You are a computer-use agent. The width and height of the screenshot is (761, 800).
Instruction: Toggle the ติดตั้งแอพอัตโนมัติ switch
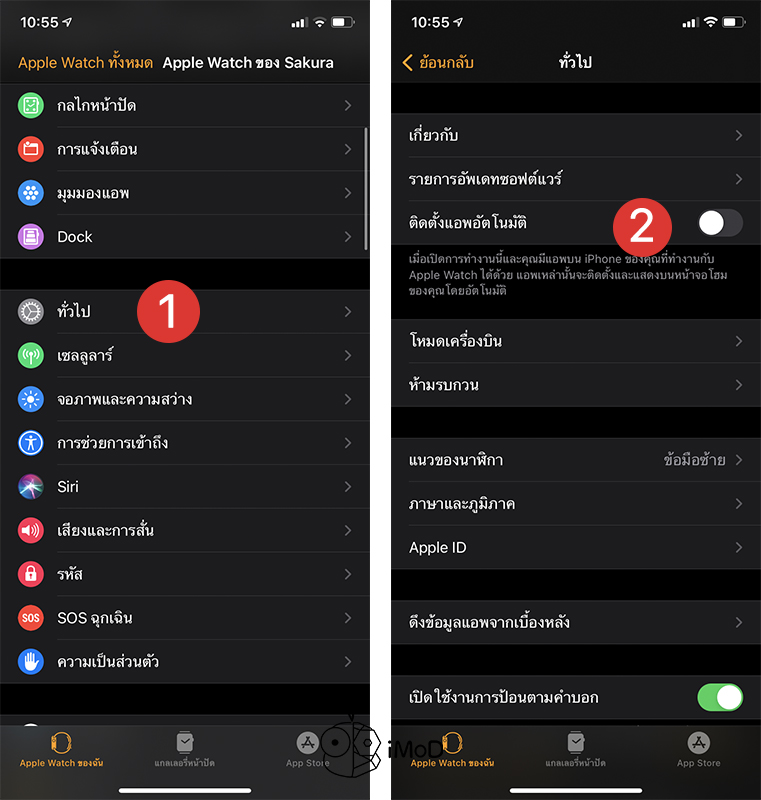tap(719, 223)
